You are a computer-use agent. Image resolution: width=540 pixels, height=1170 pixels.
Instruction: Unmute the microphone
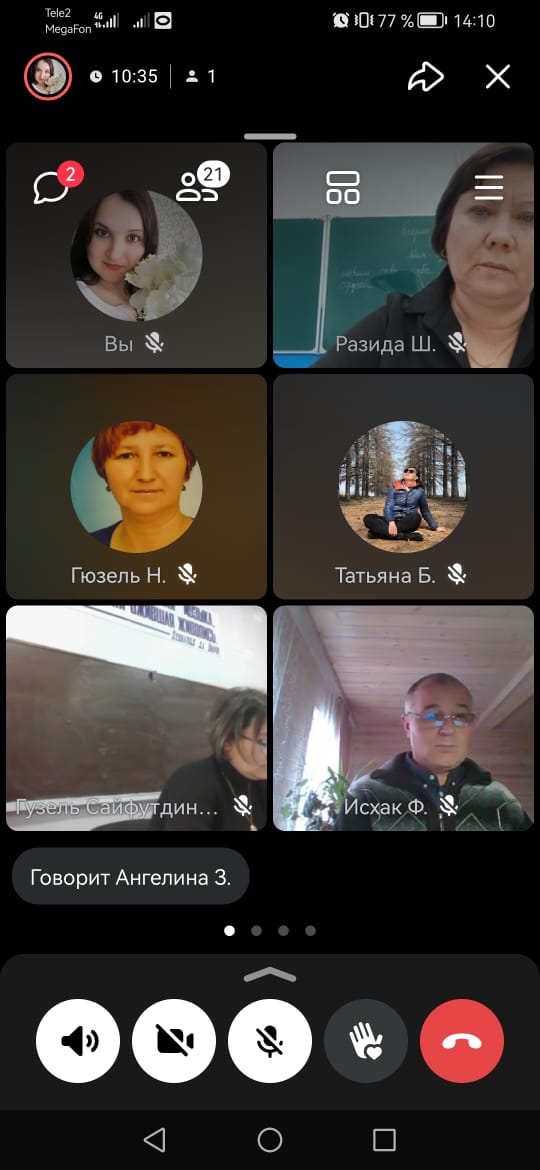270,1041
